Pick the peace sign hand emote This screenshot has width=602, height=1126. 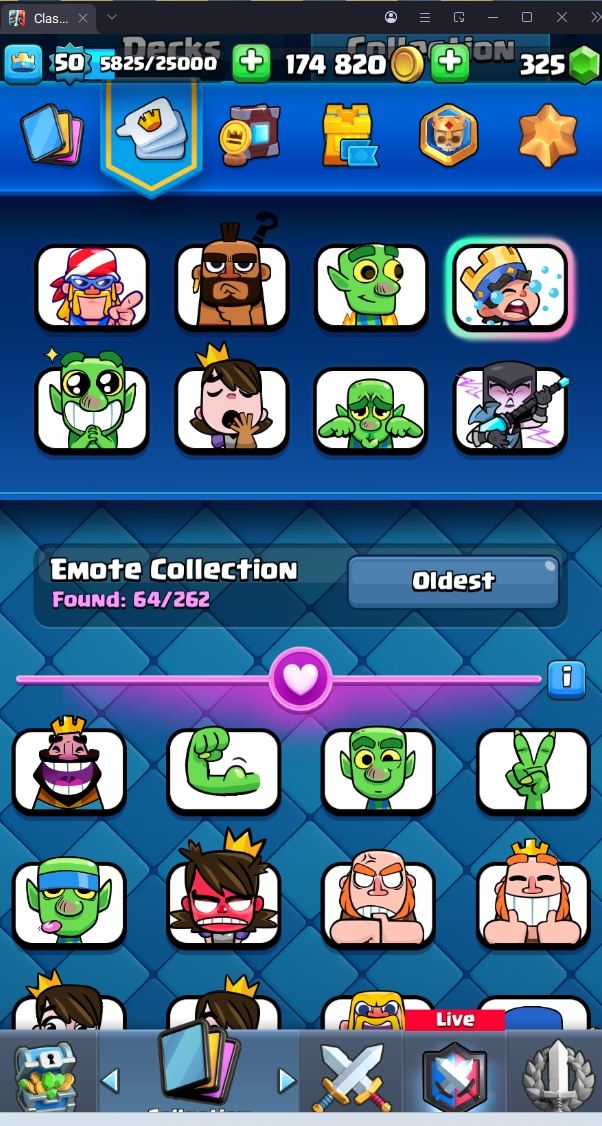(533, 769)
